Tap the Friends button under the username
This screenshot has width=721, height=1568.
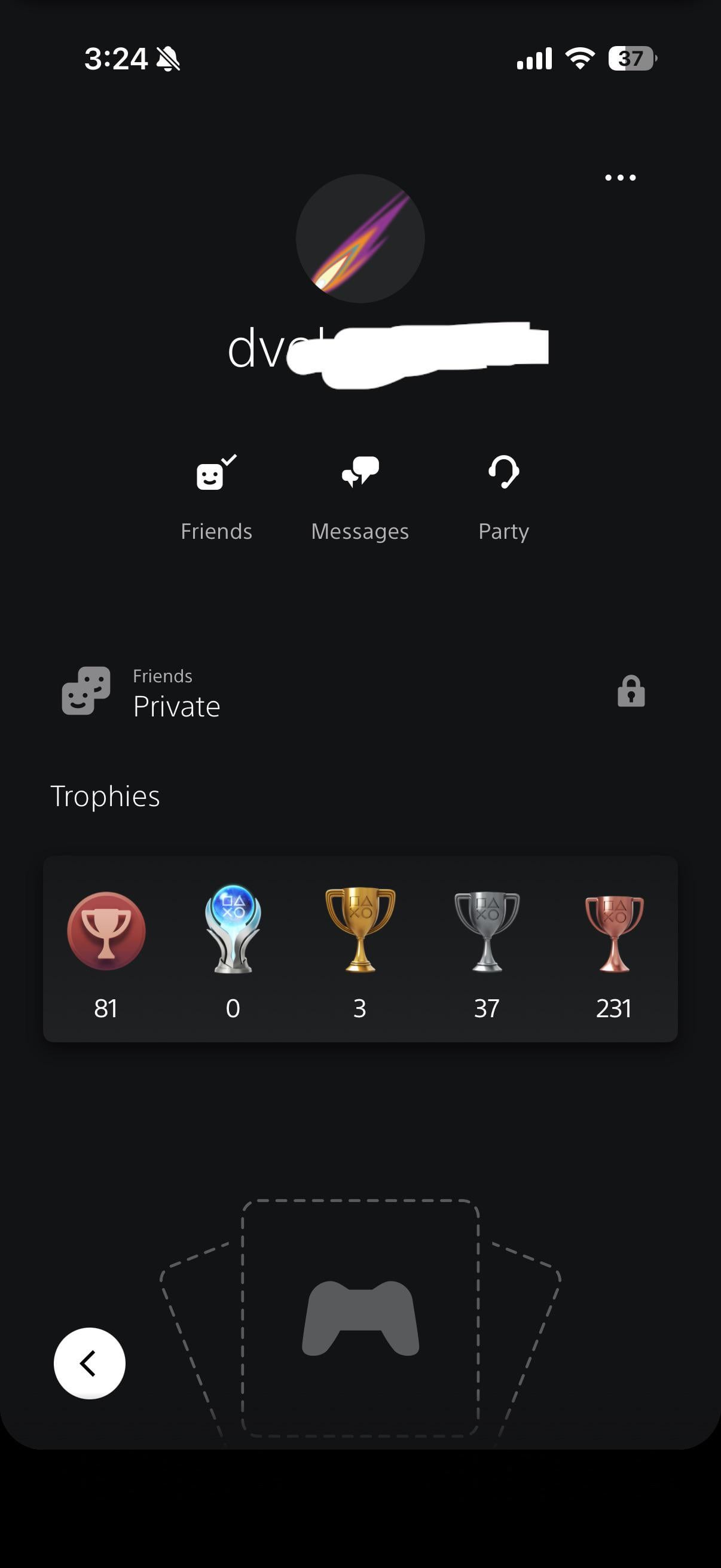click(x=216, y=497)
